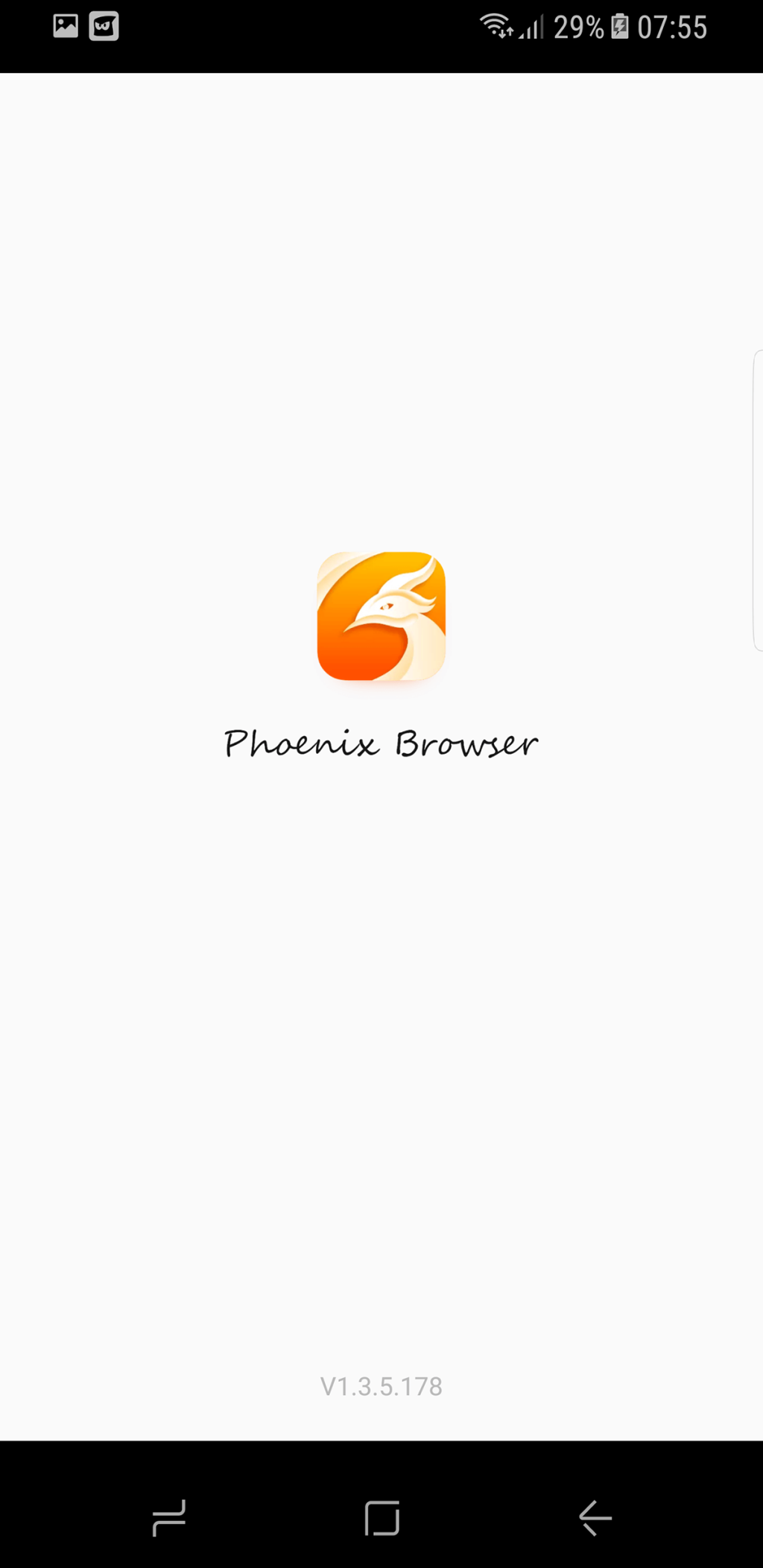Tap the owl notification icon in status bar
Viewport: 763px width, 1568px height.
104,27
